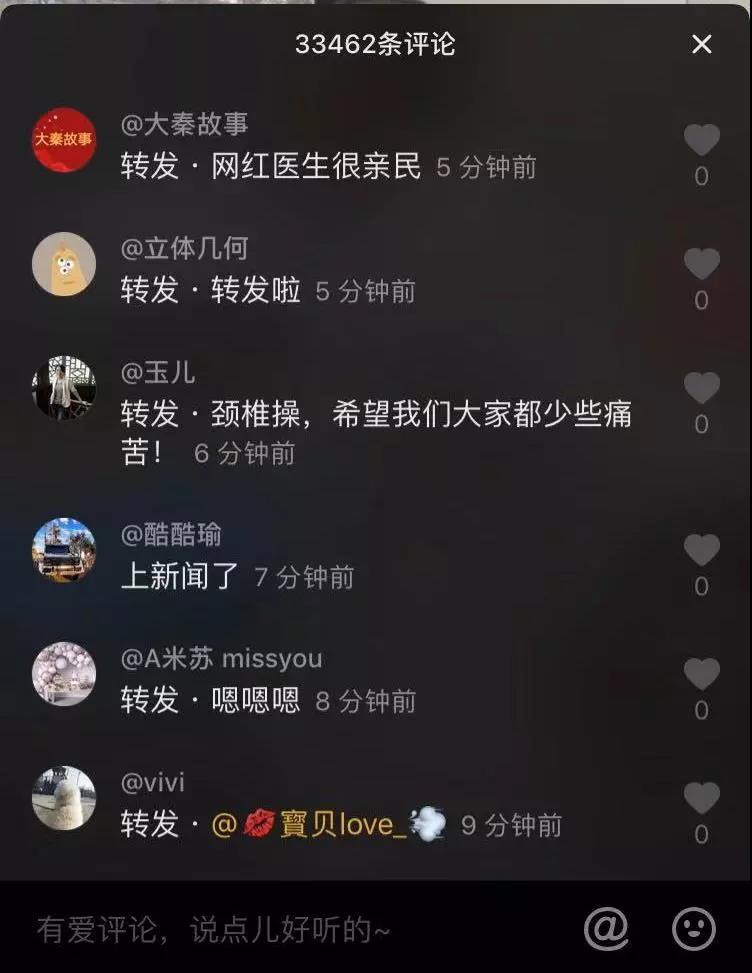752x973 pixels.
Task: Open A米苏 missyou's avatar
Action: [x=64, y=674]
